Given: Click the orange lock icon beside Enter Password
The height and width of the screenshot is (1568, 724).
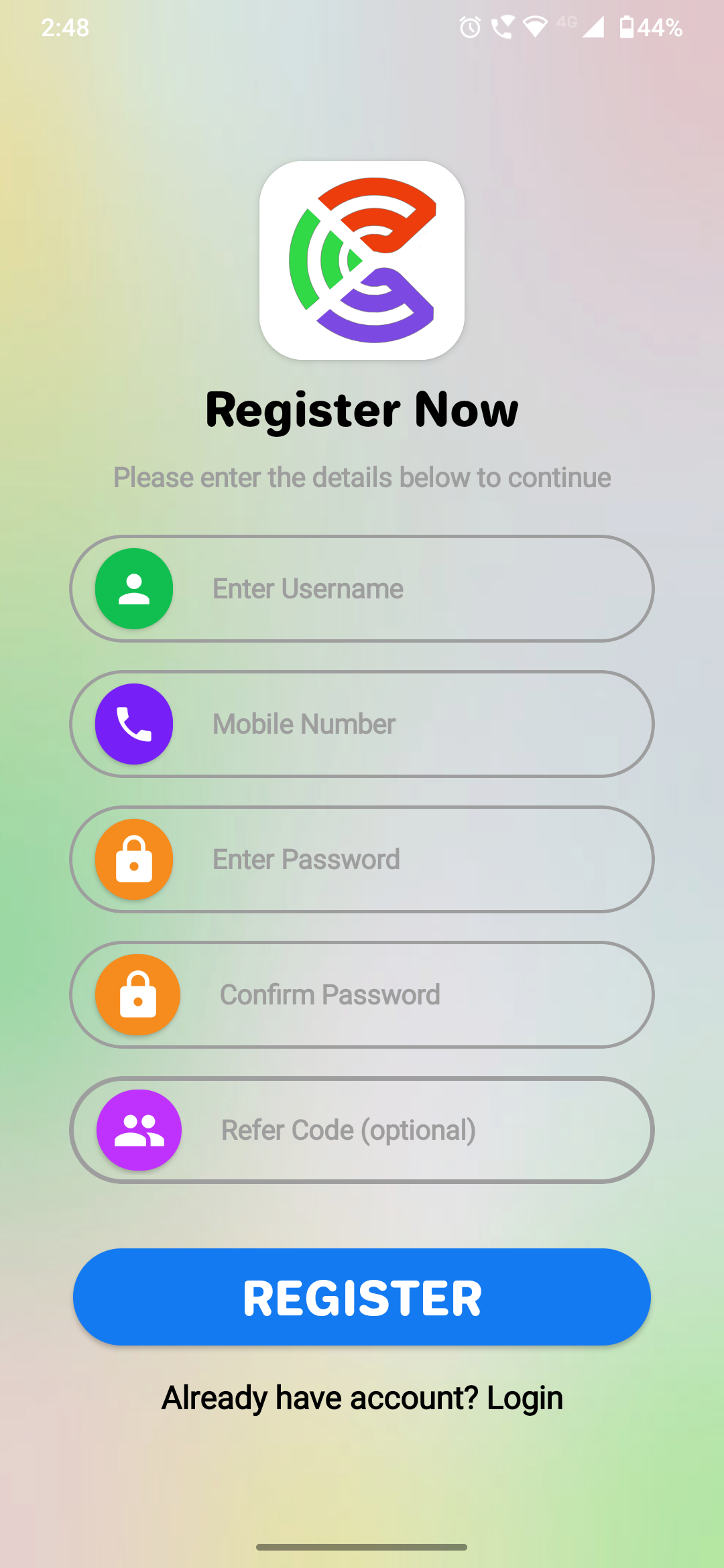Looking at the screenshot, I should (134, 859).
